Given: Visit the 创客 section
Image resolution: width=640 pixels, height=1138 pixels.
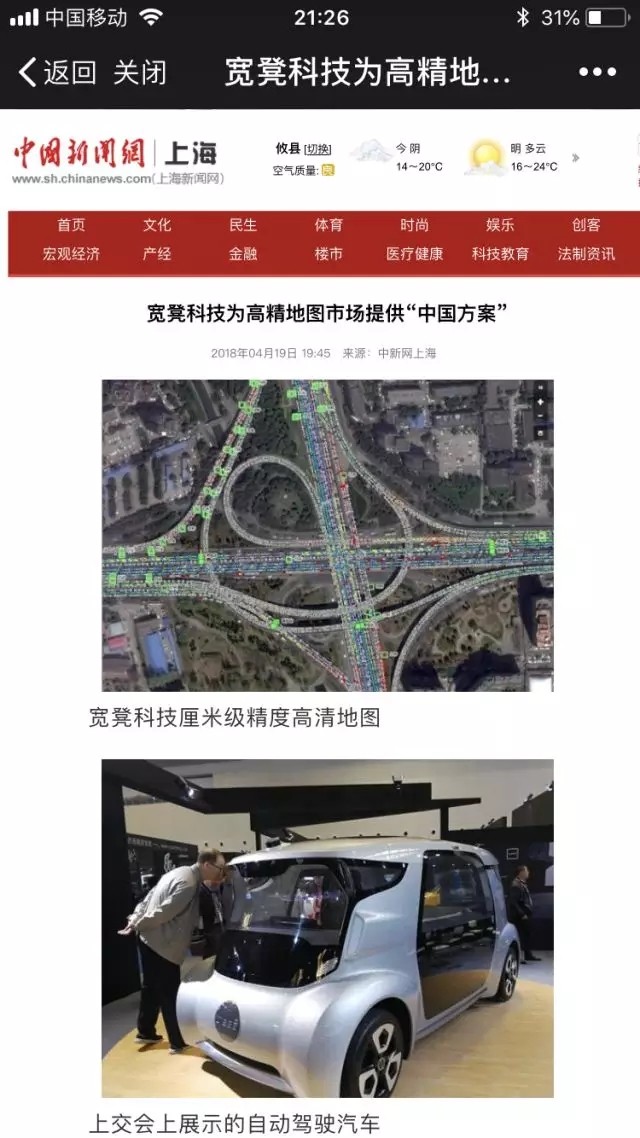Looking at the screenshot, I should [587, 225].
